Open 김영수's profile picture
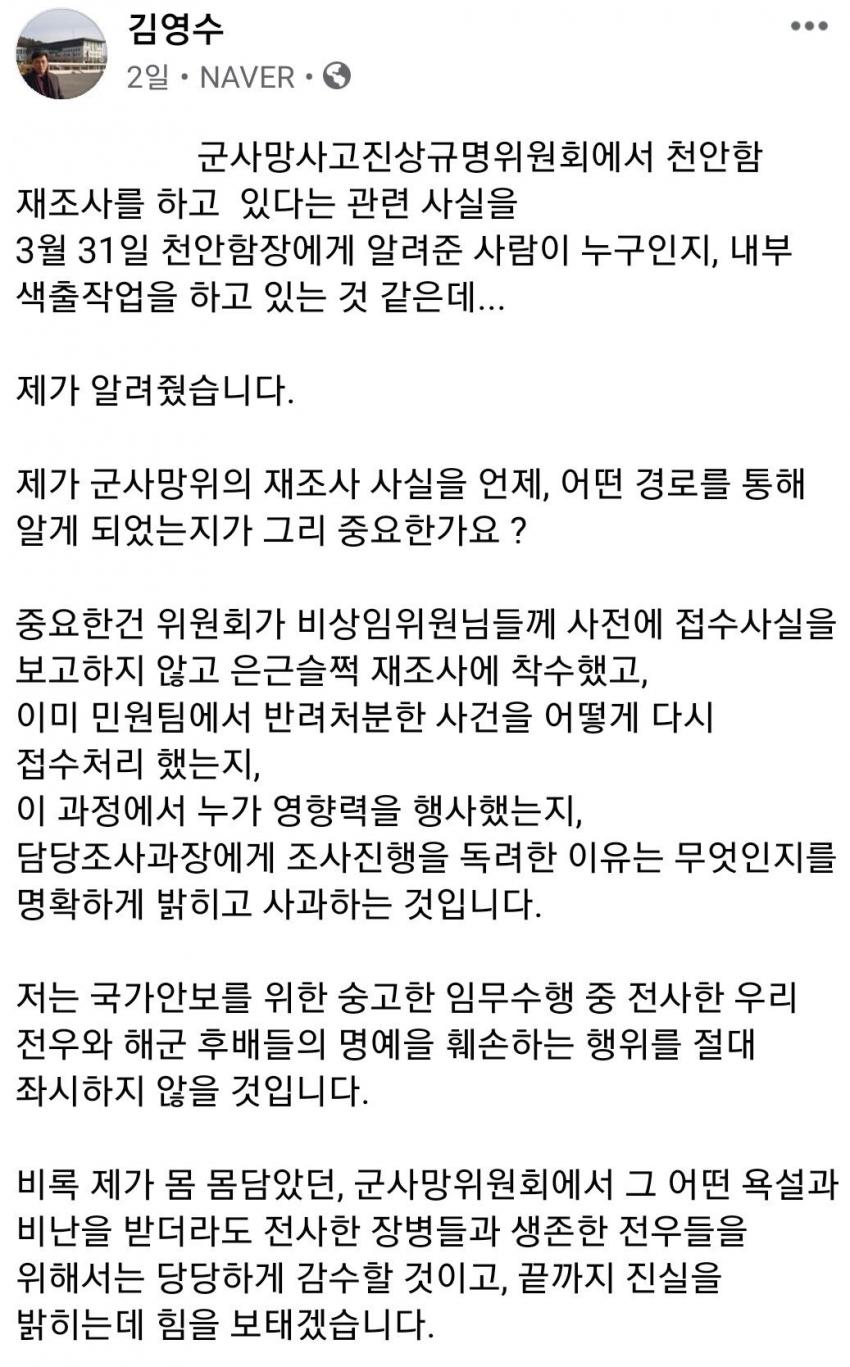The image size is (850, 1367). tap(62, 54)
